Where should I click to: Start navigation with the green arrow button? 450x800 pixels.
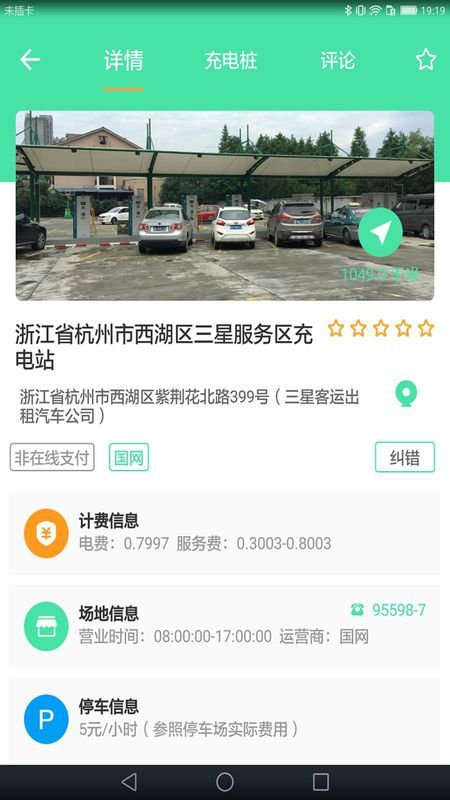(380, 232)
